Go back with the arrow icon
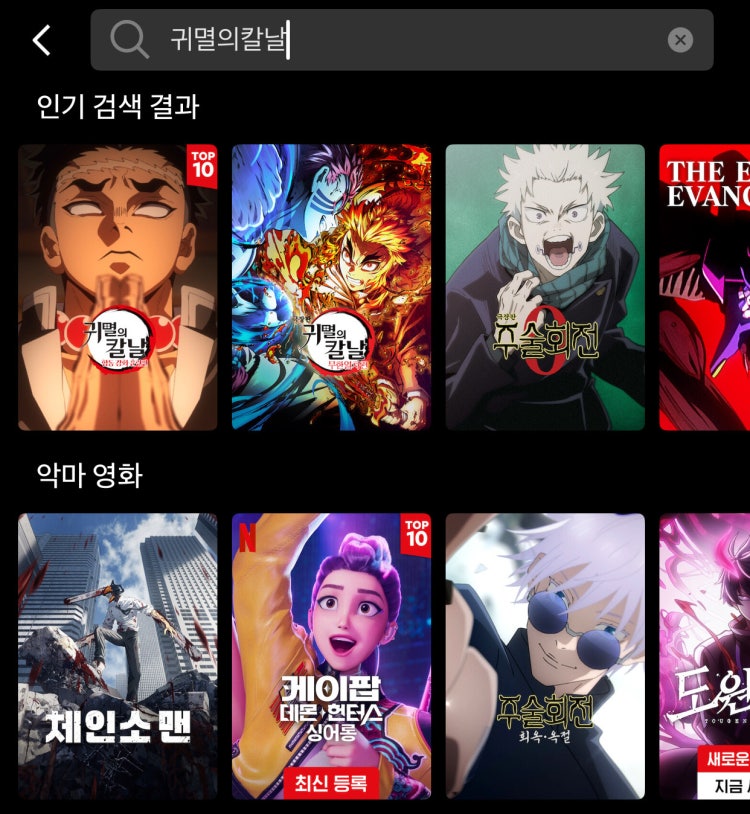This screenshot has height=814, width=750. point(41,40)
